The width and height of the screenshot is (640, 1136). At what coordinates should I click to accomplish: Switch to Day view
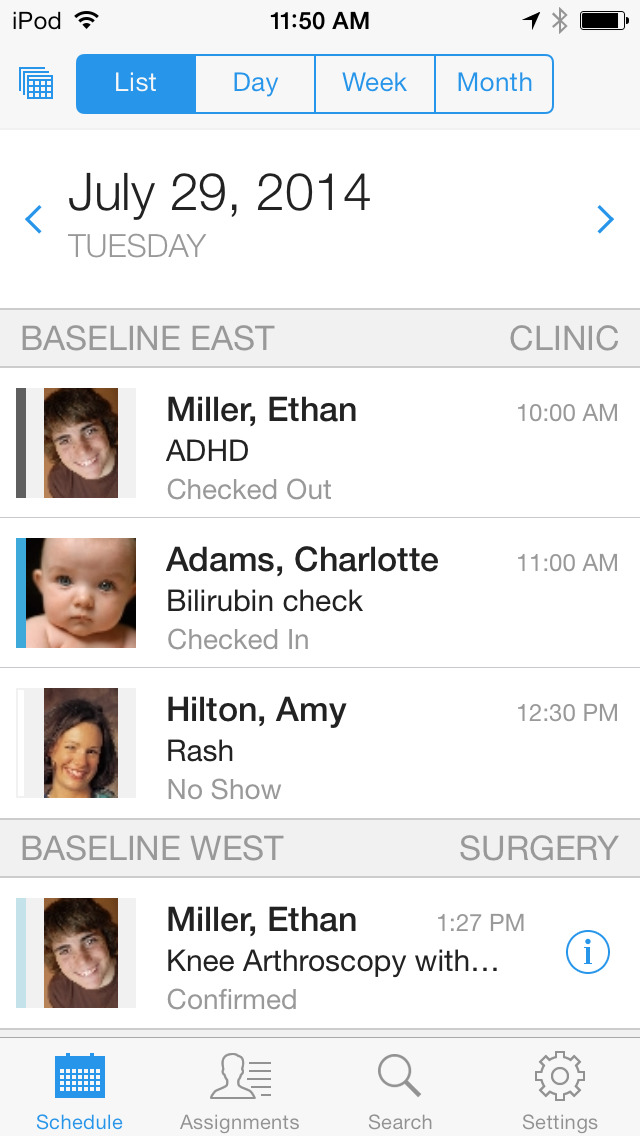tap(255, 83)
